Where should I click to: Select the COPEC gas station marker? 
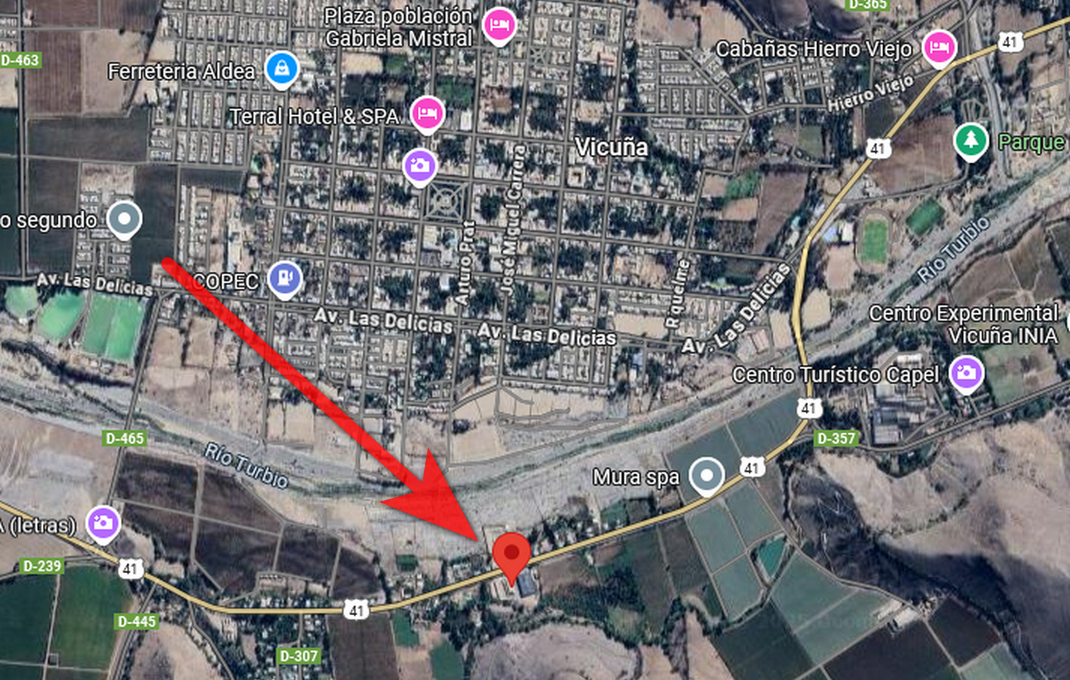(x=285, y=278)
